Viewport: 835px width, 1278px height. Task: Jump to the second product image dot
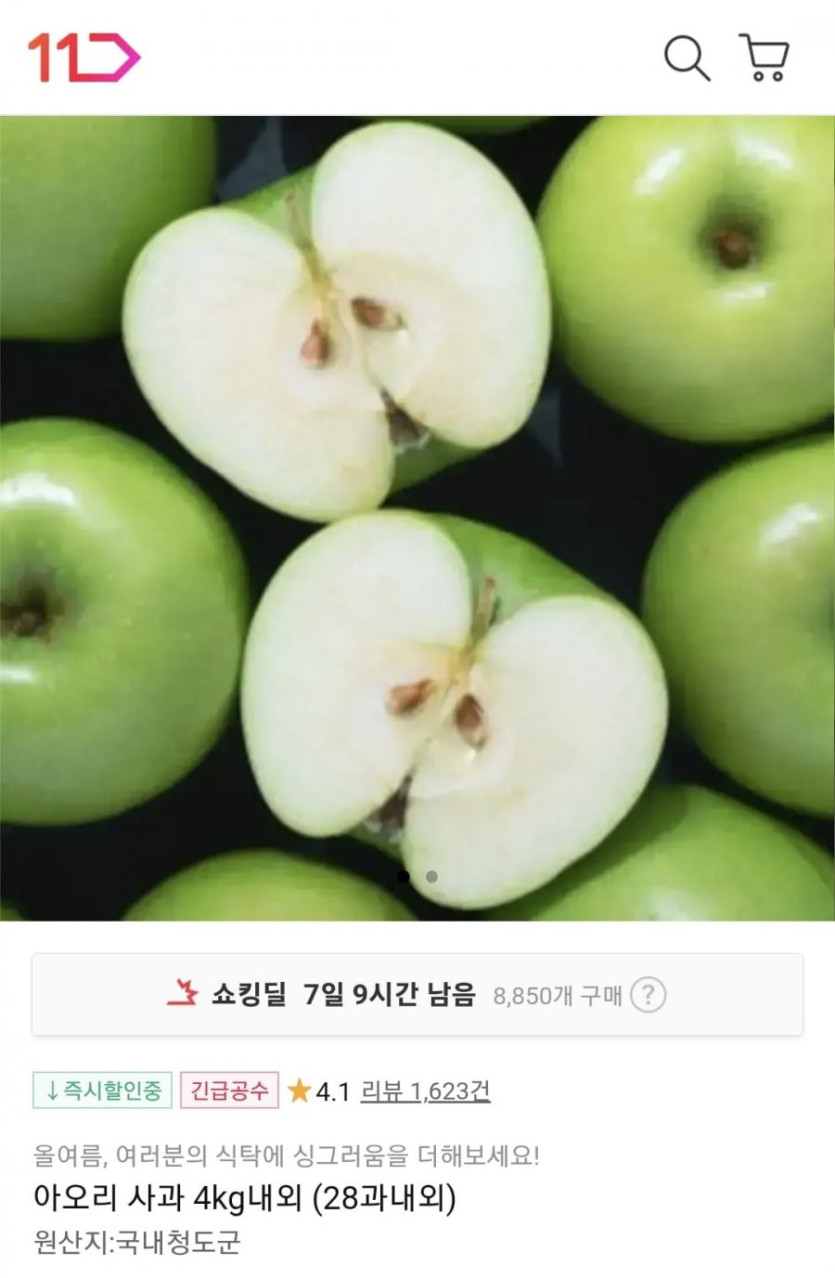click(x=432, y=876)
